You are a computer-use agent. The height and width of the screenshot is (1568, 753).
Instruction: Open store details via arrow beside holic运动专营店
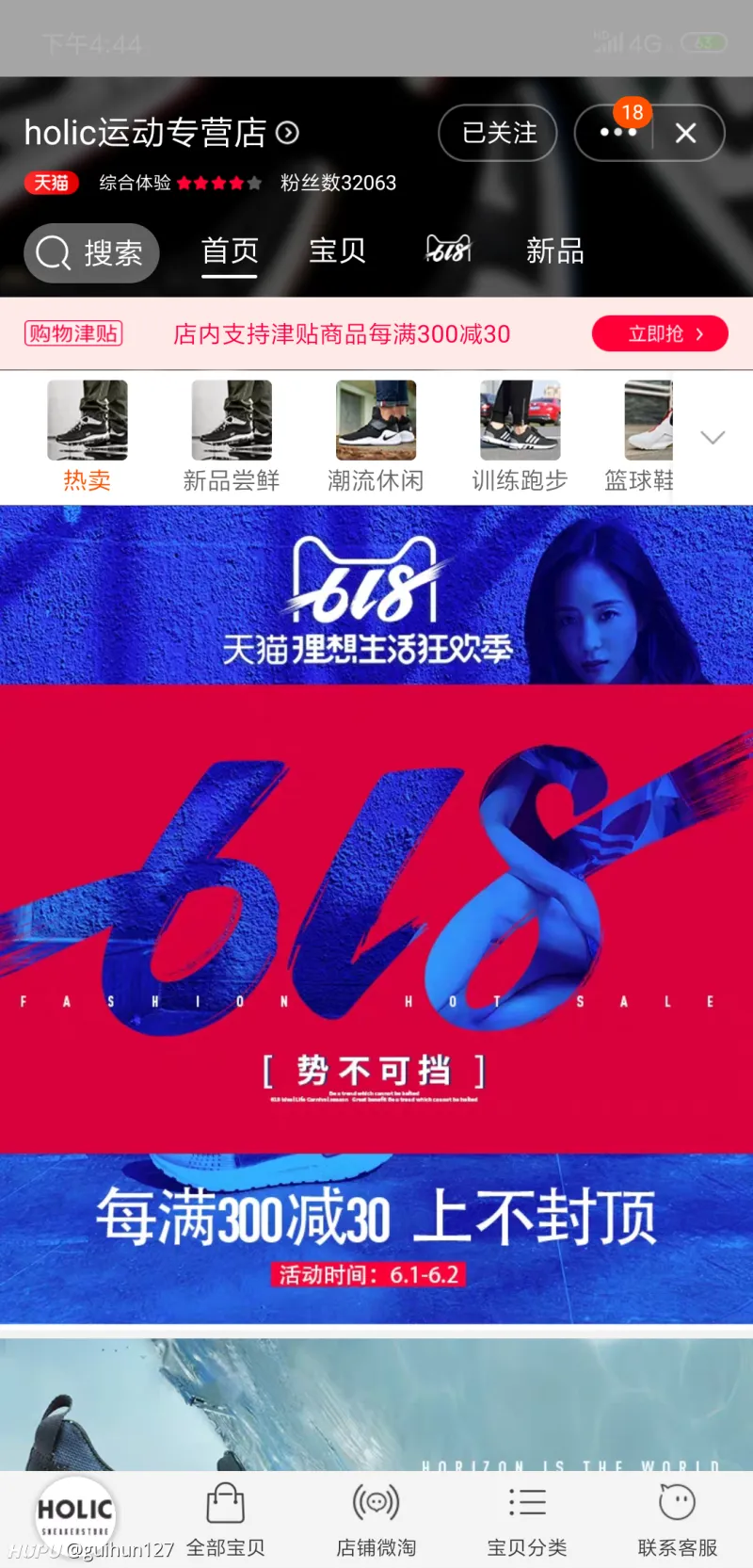[288, 133]
